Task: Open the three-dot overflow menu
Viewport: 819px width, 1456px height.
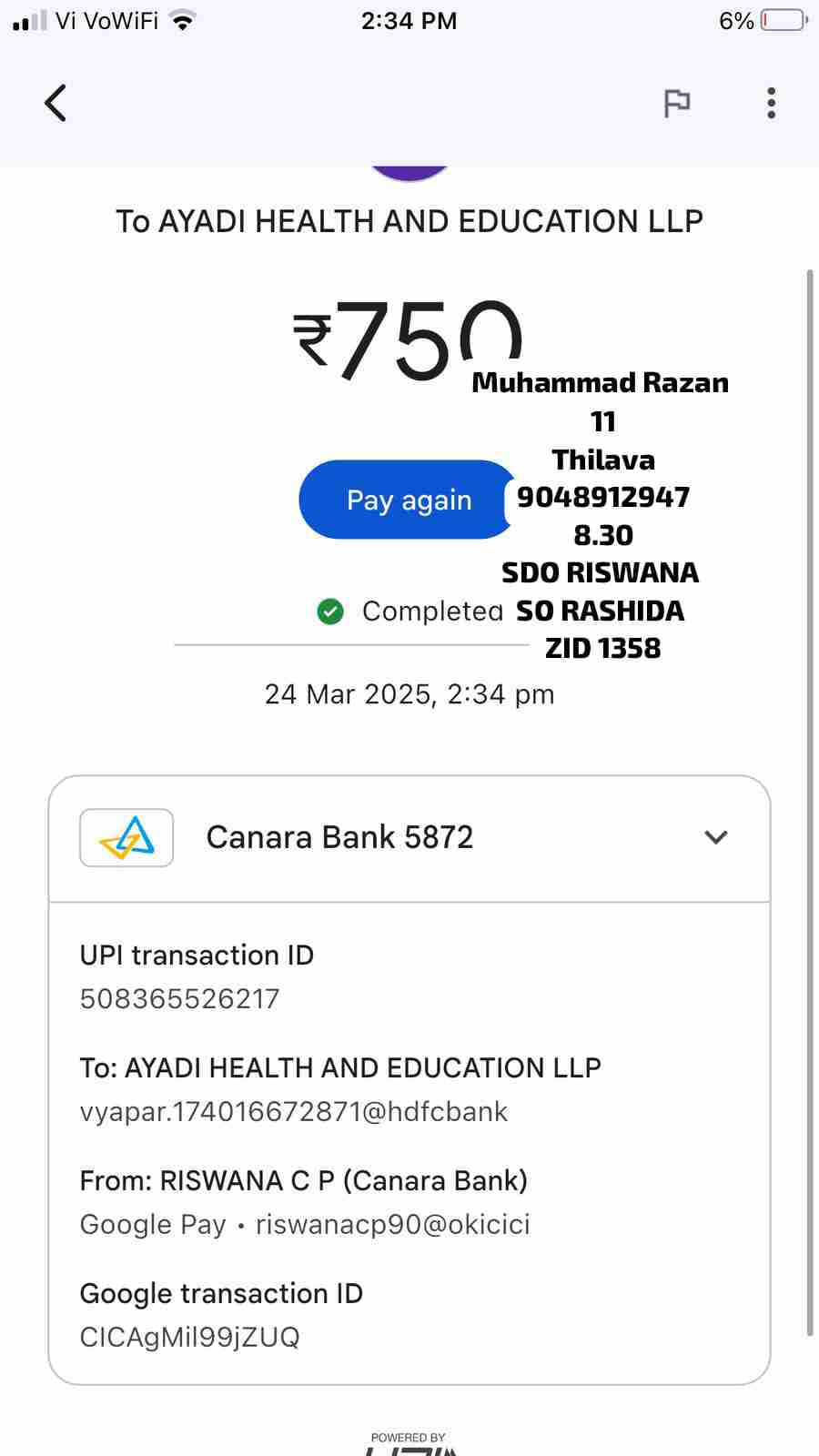Action: click(x=771, y=103)
